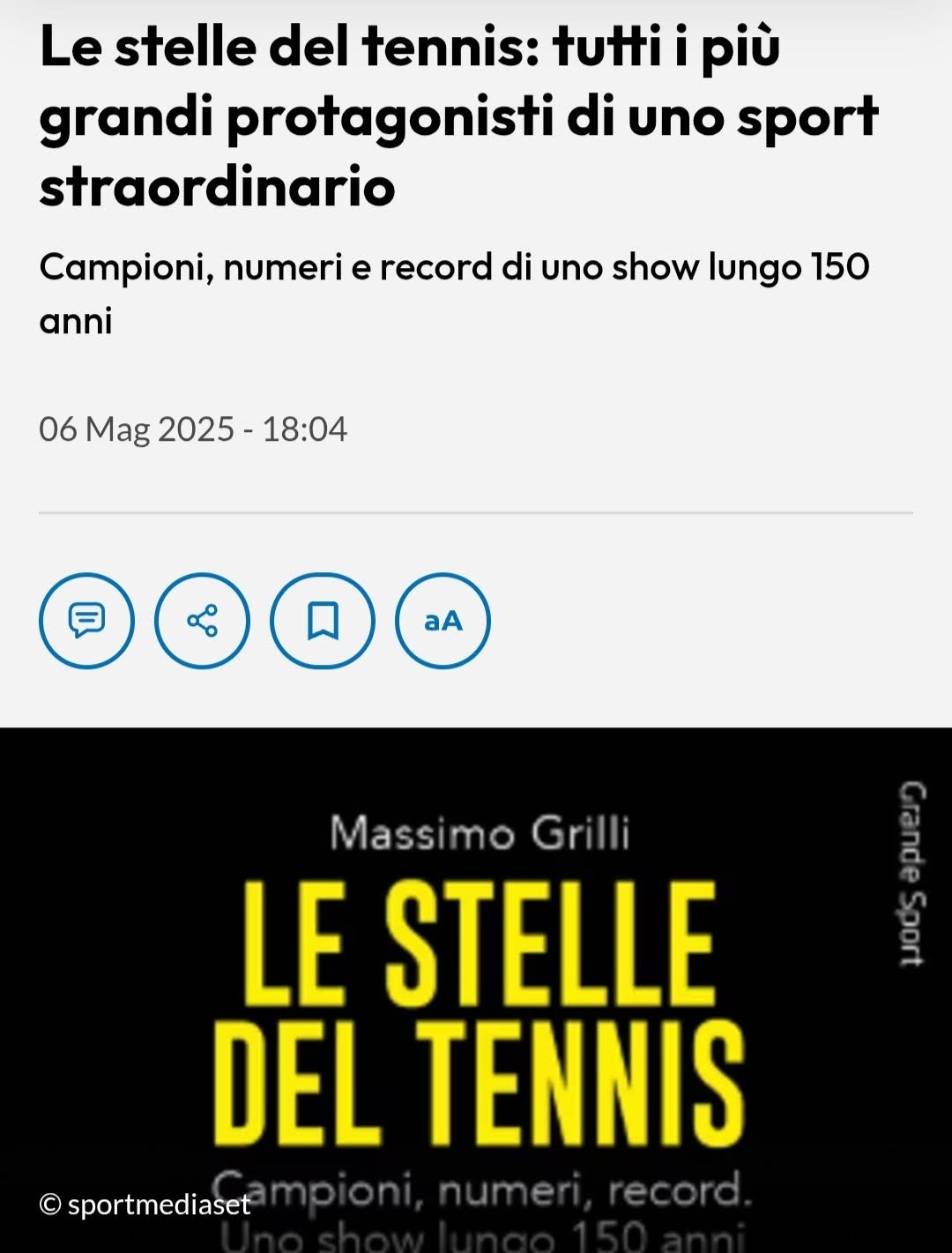
Task: Change the text size with aA
Action: point(443,621)
